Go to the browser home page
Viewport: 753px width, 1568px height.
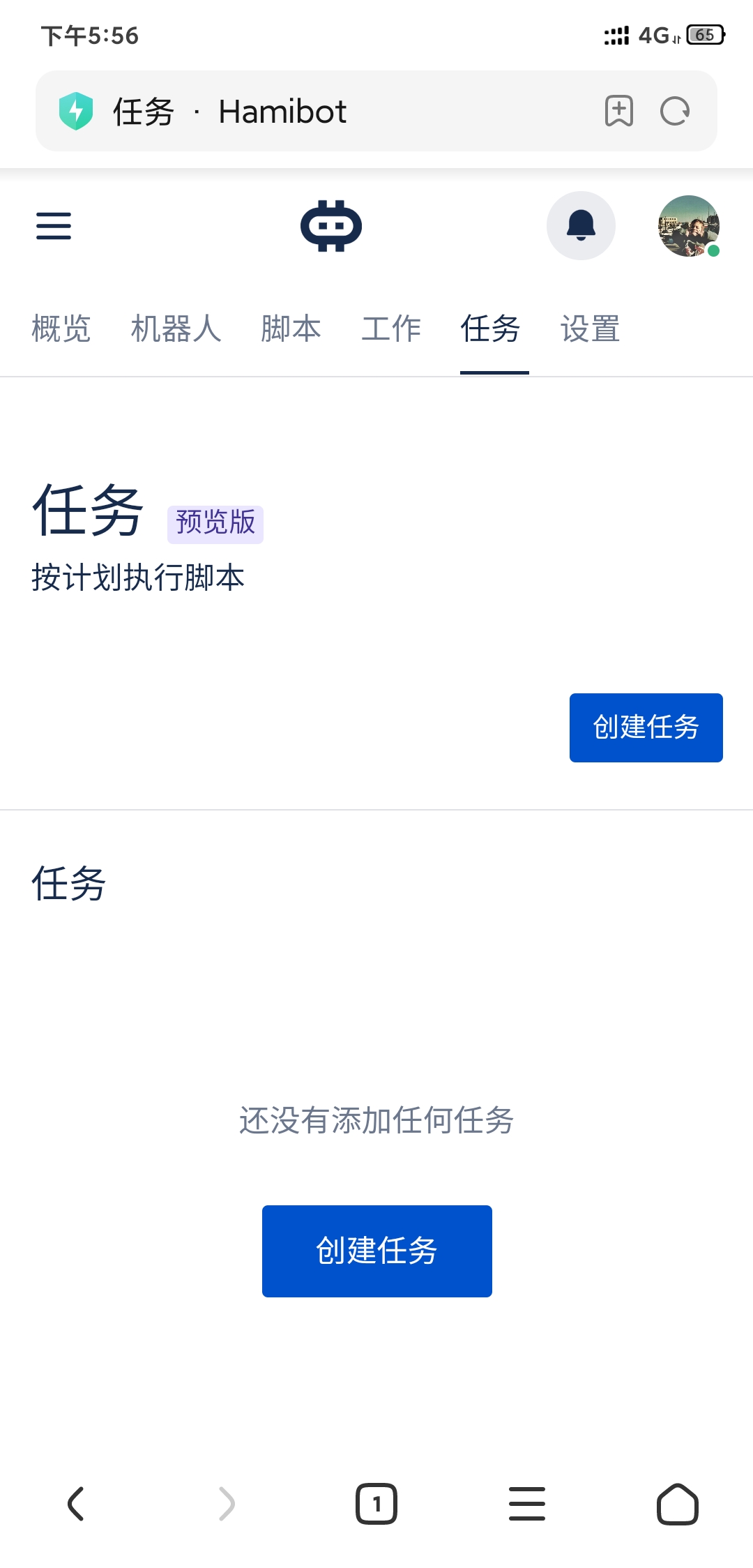tap(678, 1504)
